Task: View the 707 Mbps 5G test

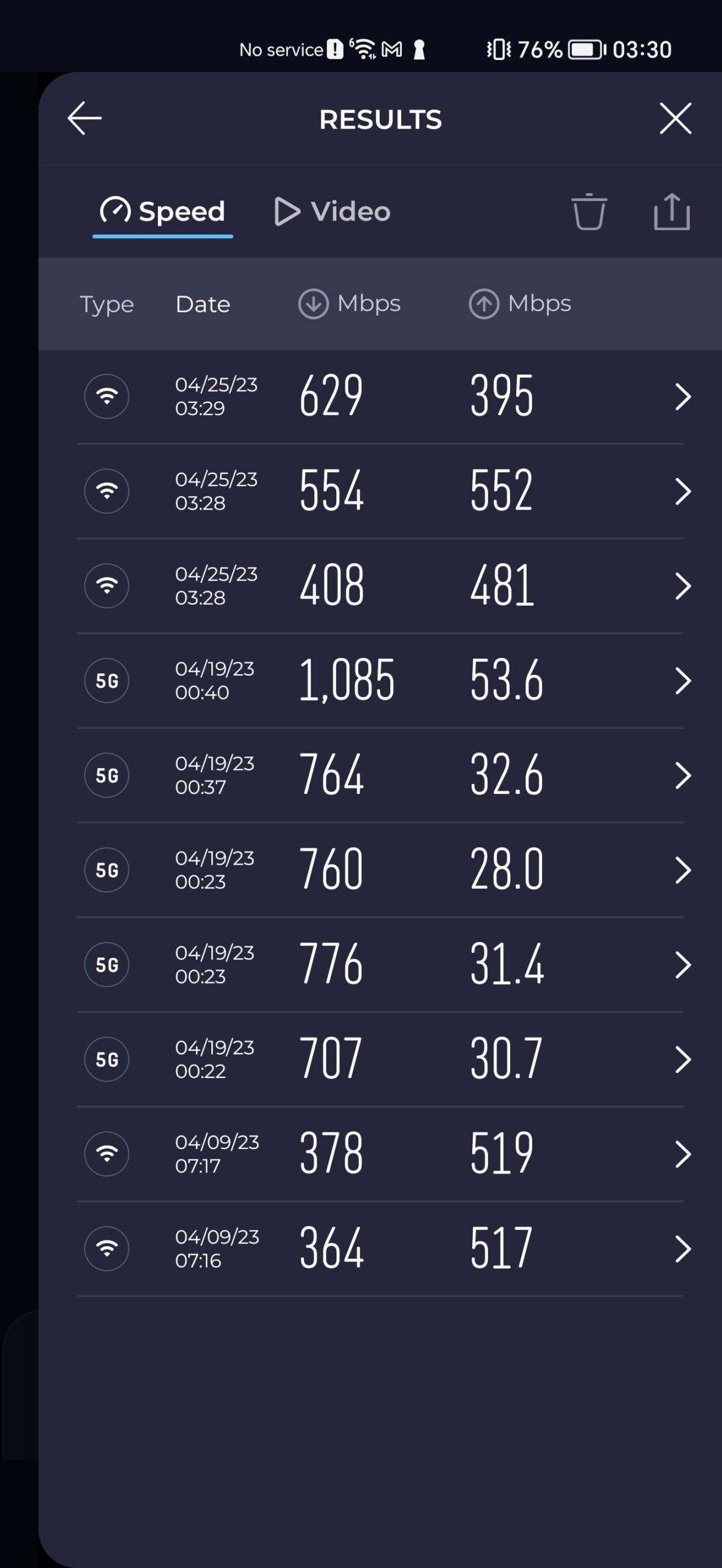Action: pos(380,1060)
